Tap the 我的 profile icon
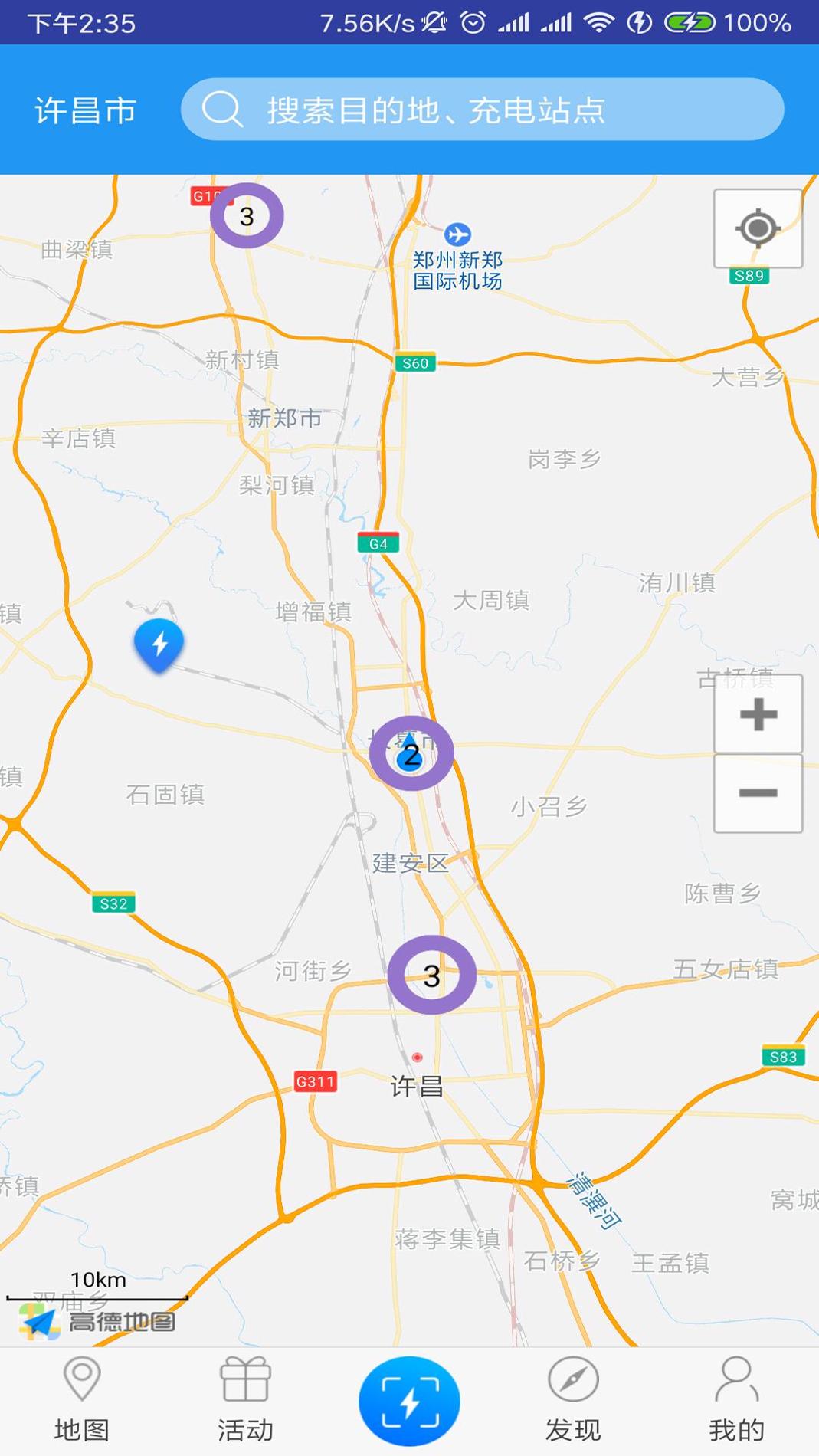Viewport: 819px width, 1456px height. pos(736,1379)
